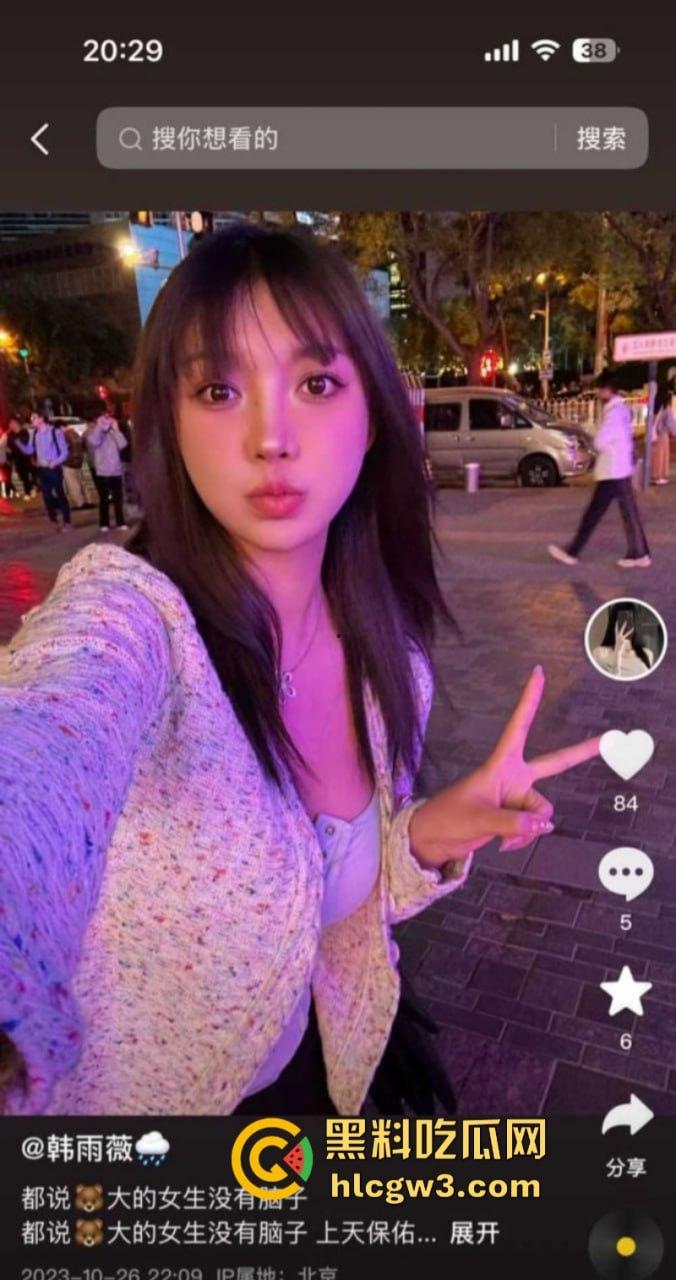Expand the caption with 展开
The image size is (676, 1280).
[x=474, y=1233]
